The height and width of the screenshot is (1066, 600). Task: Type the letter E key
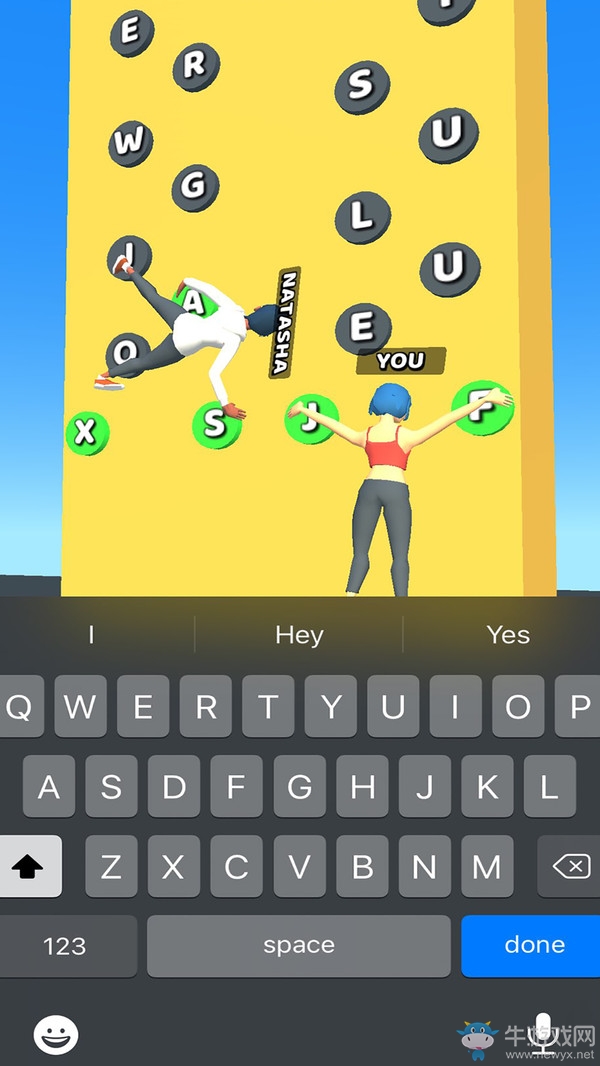click(143, 707)
